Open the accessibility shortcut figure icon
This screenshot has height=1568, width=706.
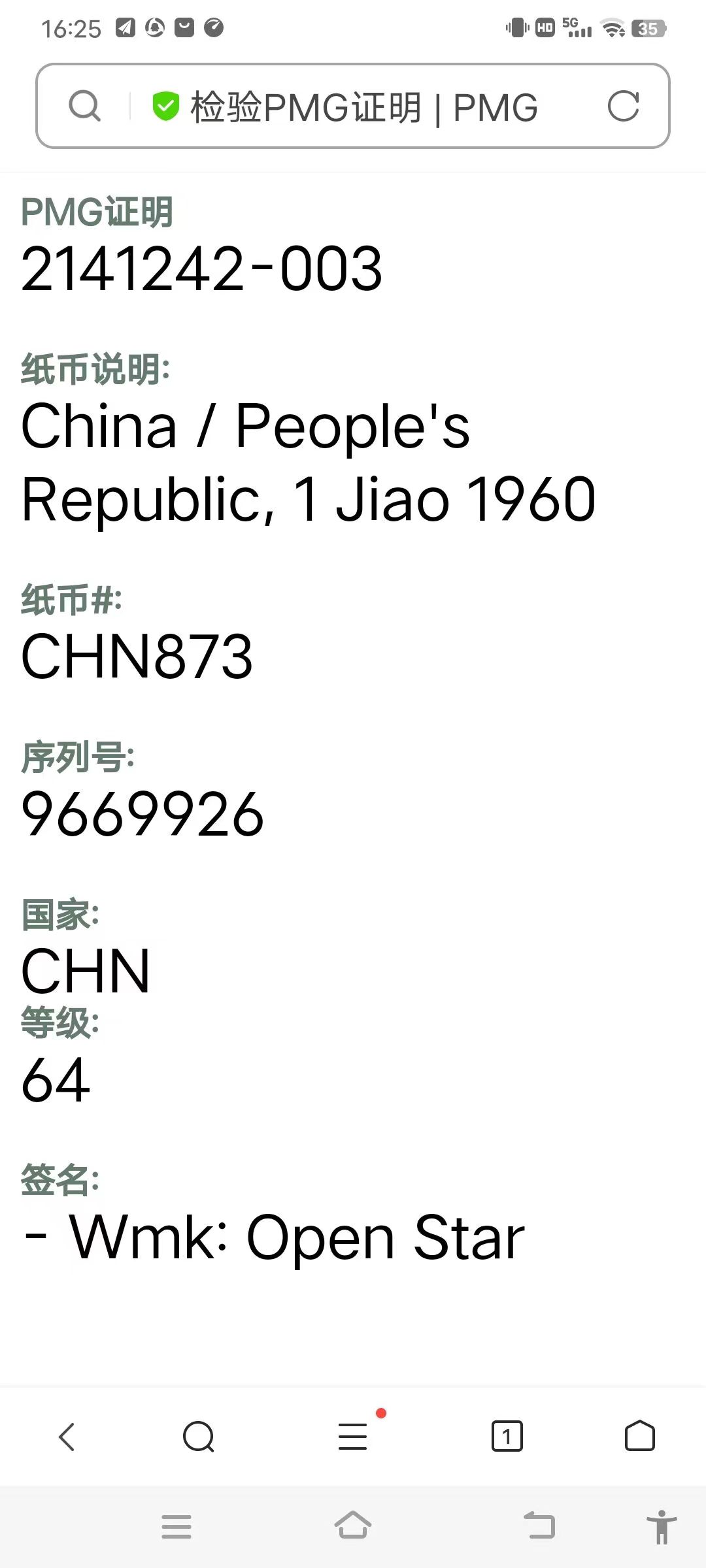(662, 1527)
